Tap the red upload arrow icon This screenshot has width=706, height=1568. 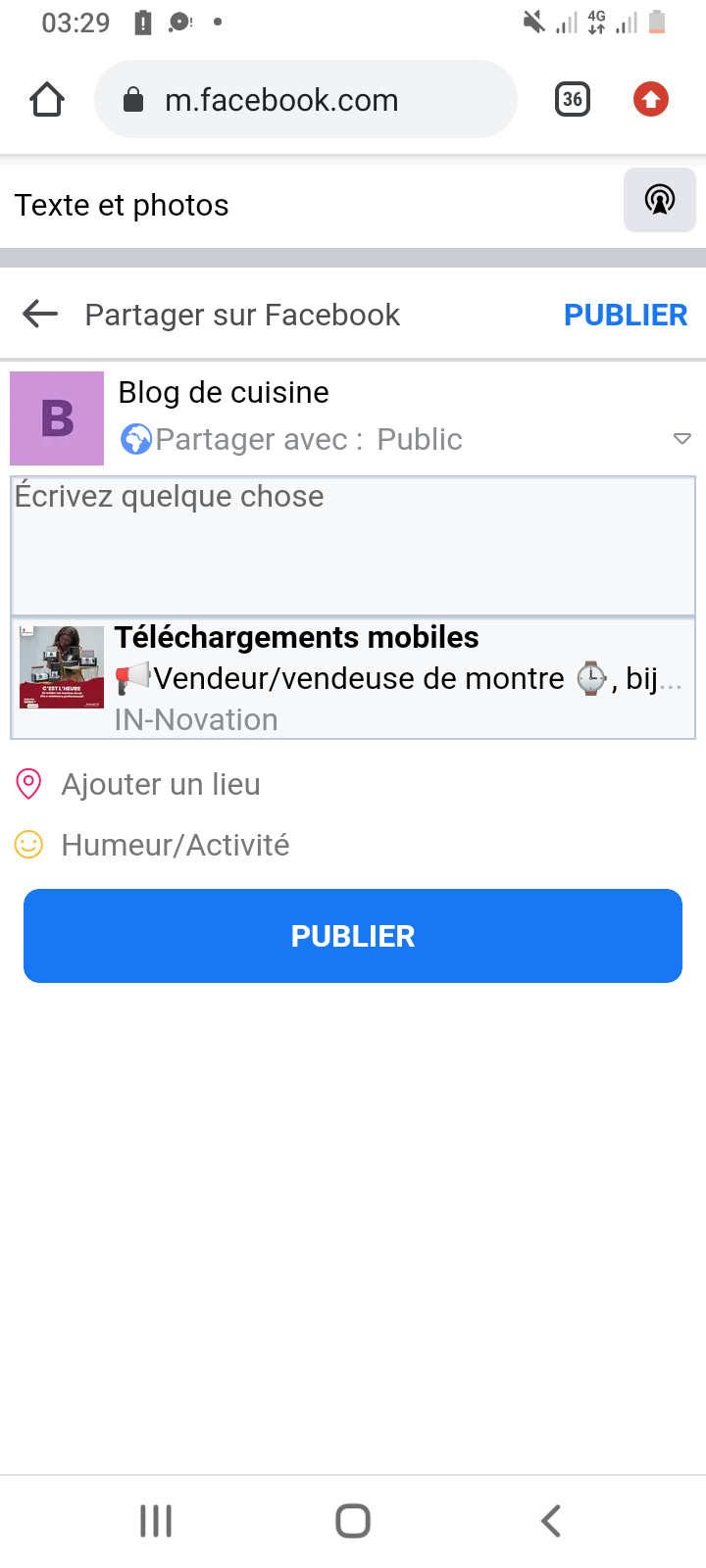(651, 99)
